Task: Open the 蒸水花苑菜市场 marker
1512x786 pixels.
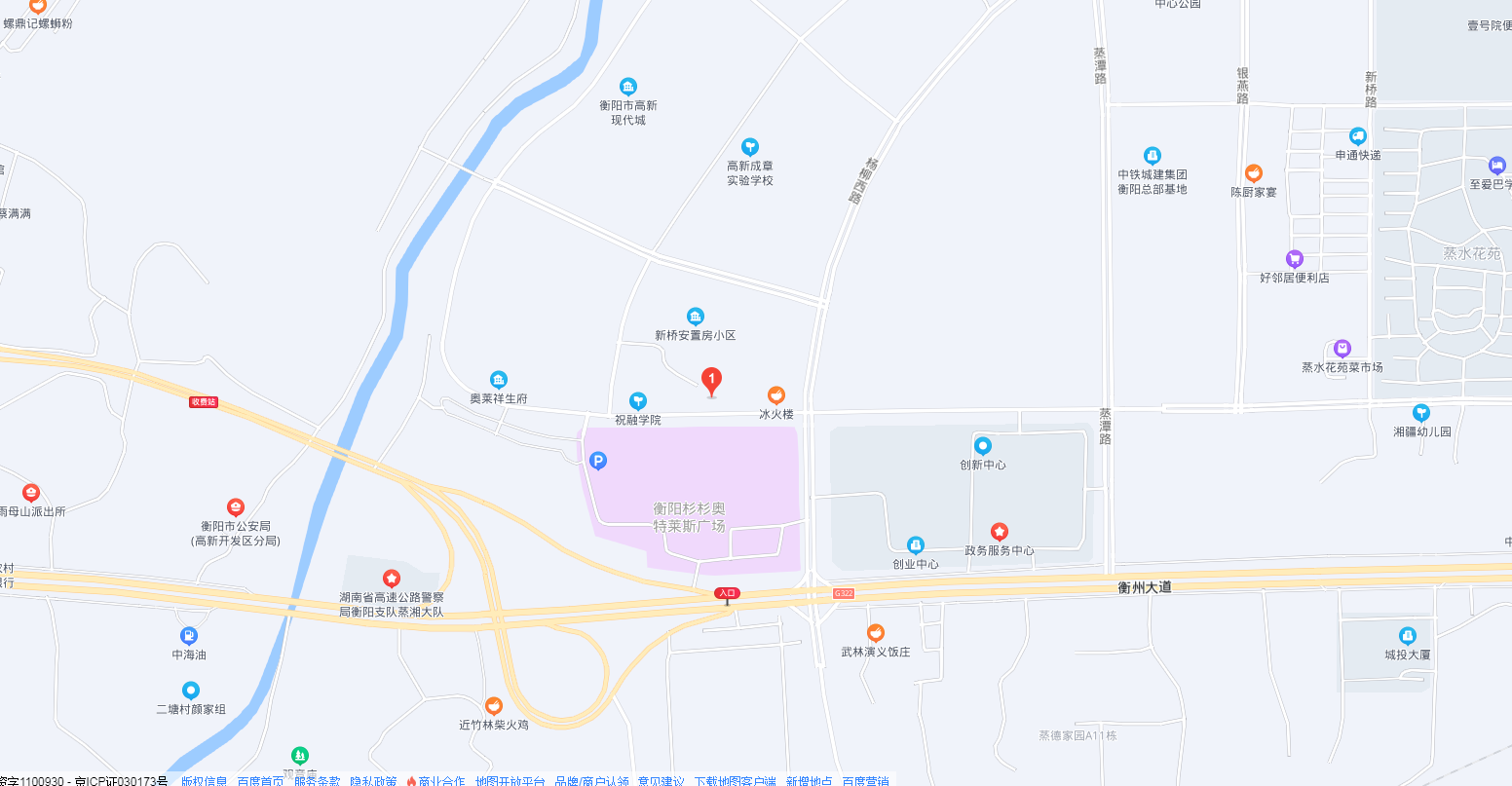Action: [x=1342, y=349]
